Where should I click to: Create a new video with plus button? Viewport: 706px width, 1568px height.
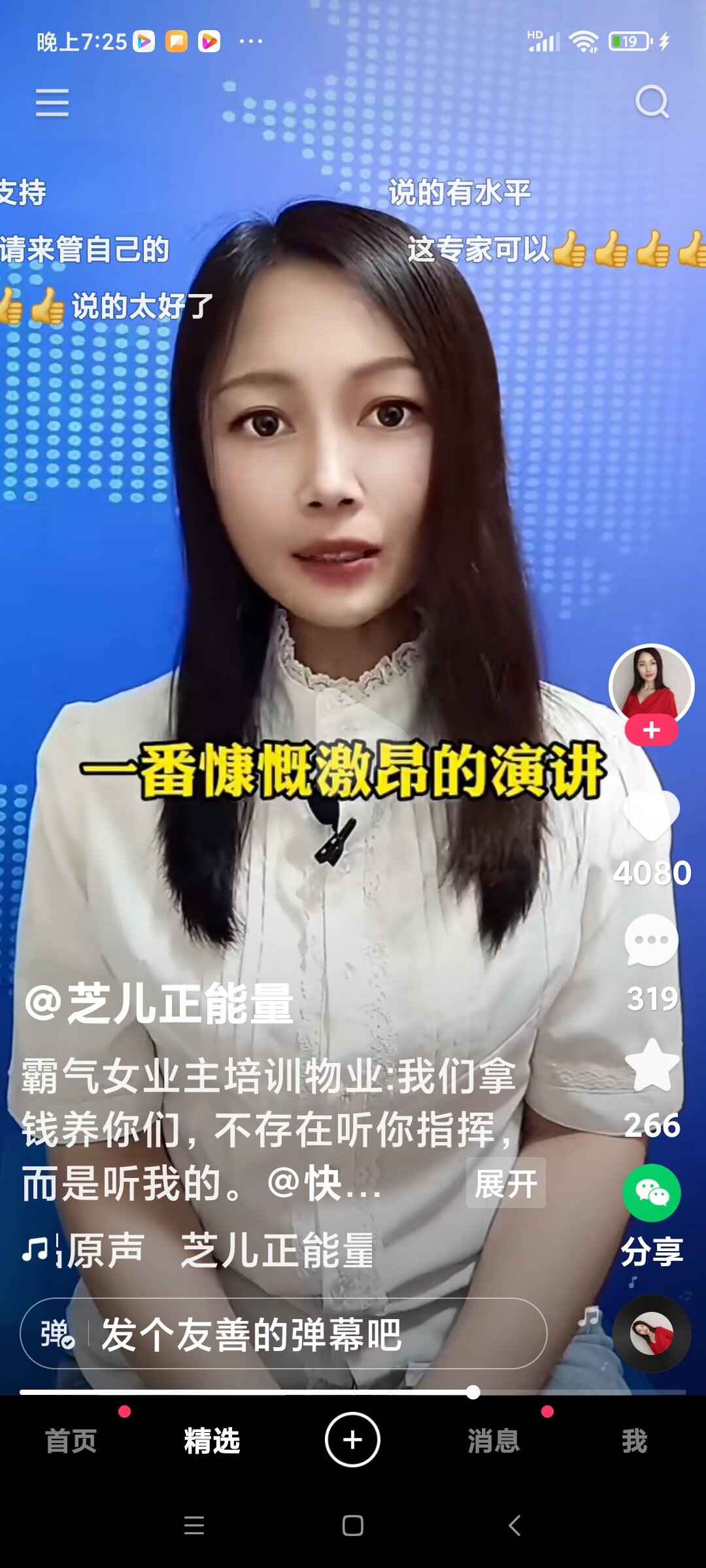[x=352, y=1439]
